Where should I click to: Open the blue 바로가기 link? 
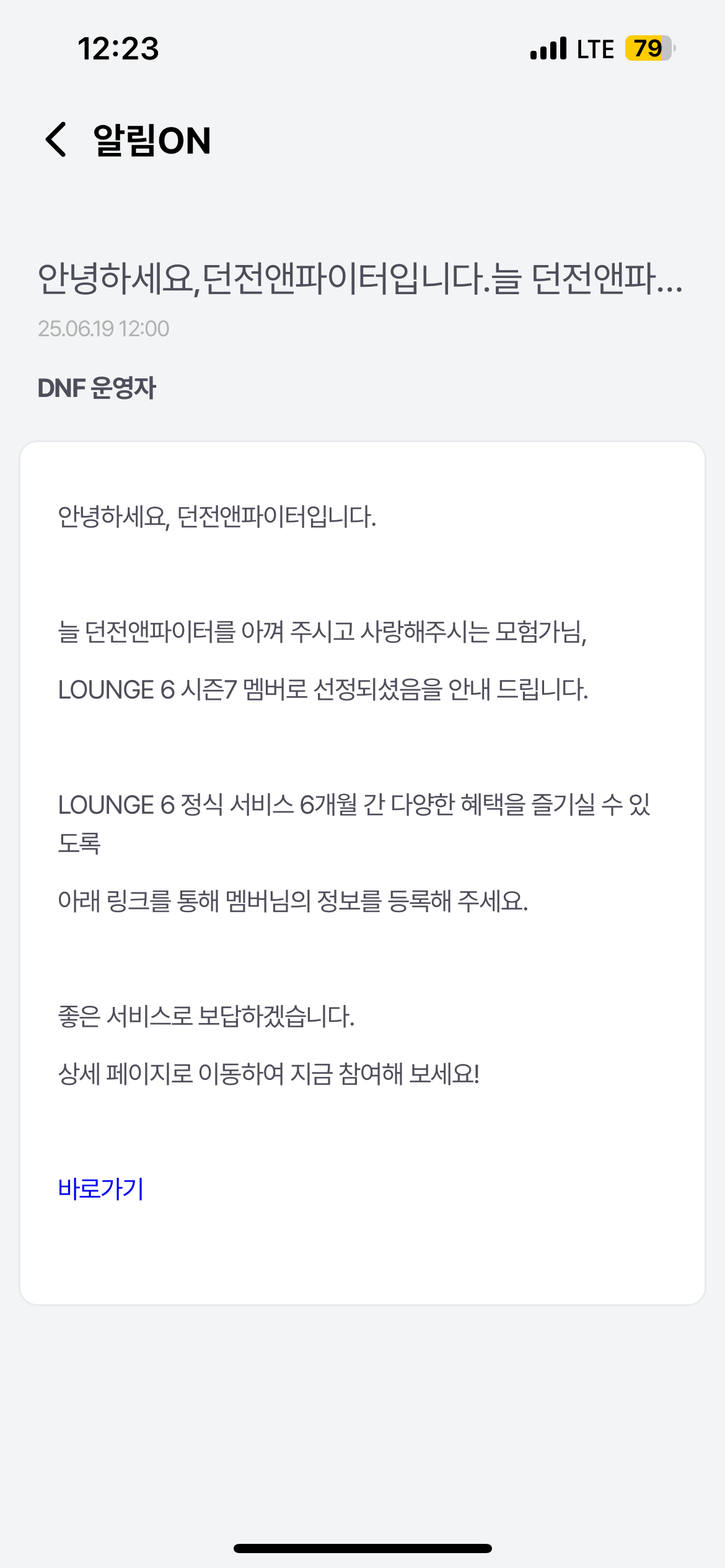coord(101,1188)
